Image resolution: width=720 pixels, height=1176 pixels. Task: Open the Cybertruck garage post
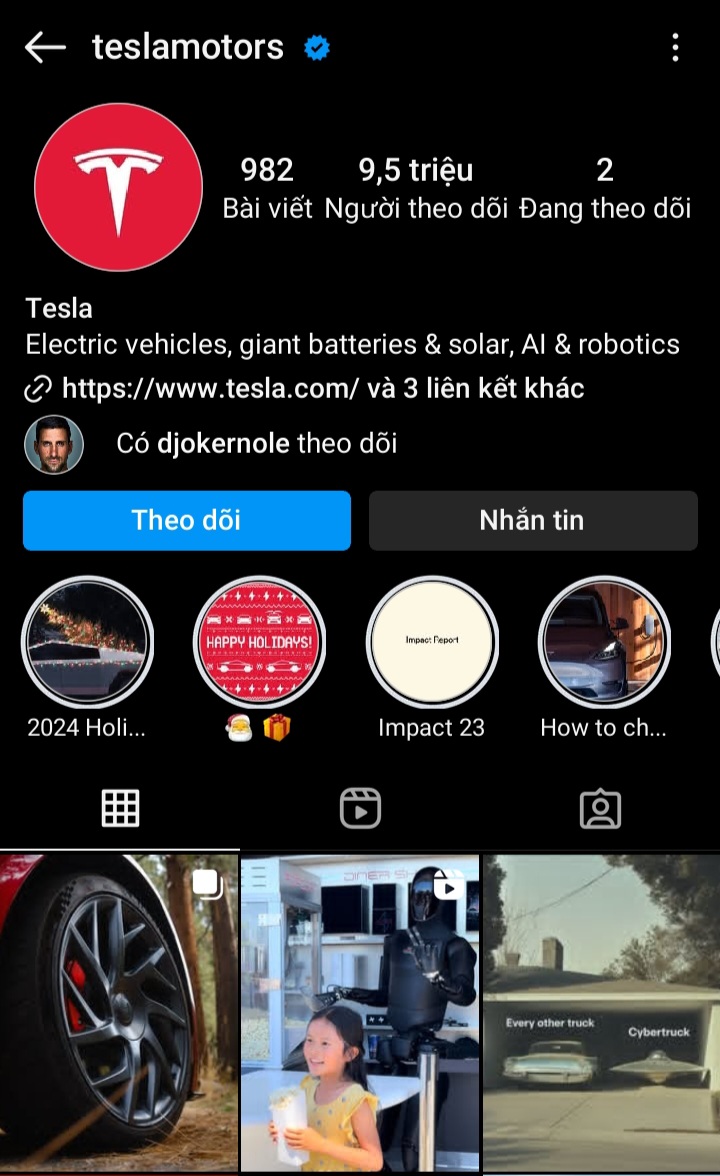(601, 1012)
